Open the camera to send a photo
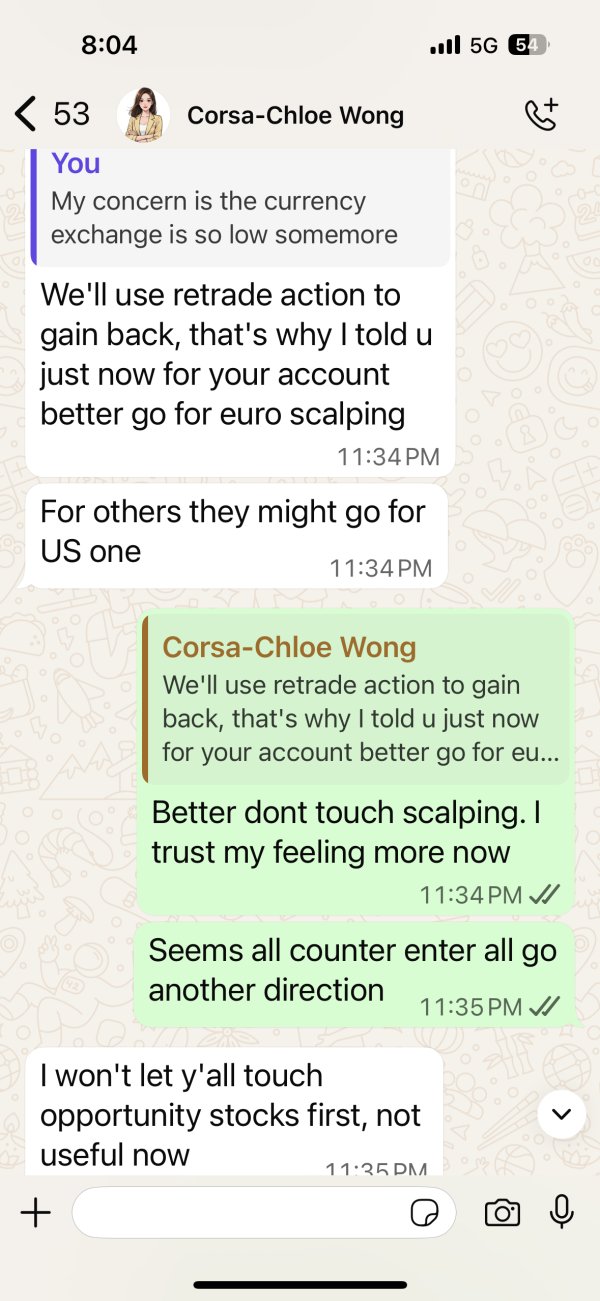 502,1213
